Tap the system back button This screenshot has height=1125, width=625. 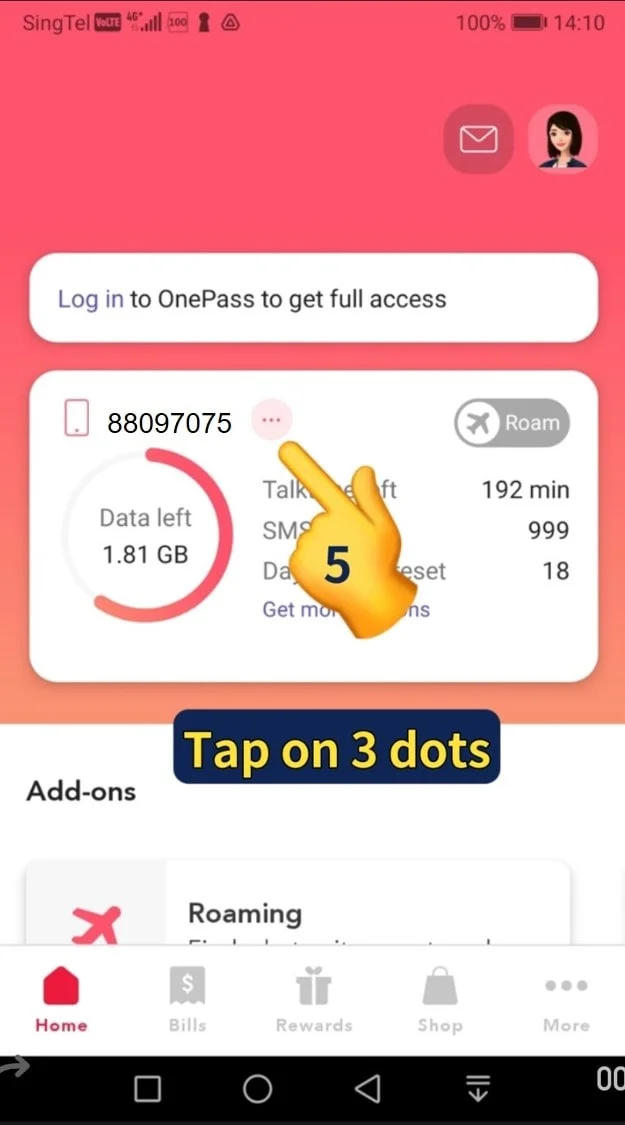tap(368, 1088)
